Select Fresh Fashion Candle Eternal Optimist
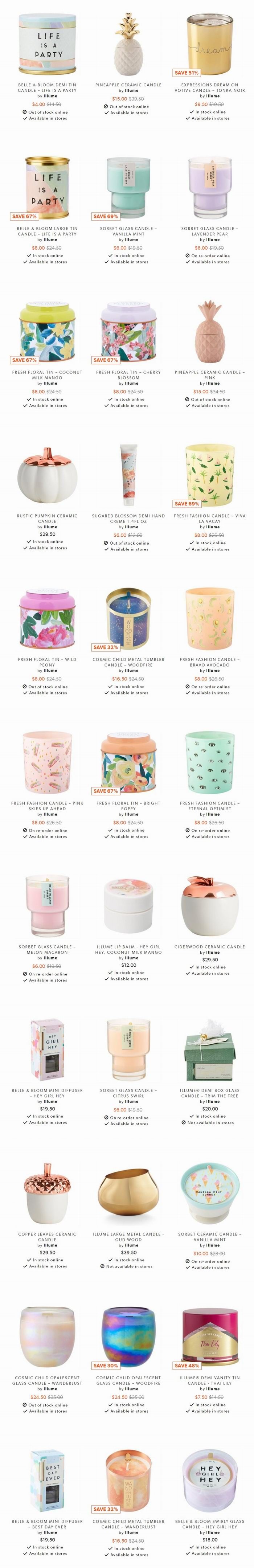Viewport: 254px width, 1568px height. click(x=209, y=806)
